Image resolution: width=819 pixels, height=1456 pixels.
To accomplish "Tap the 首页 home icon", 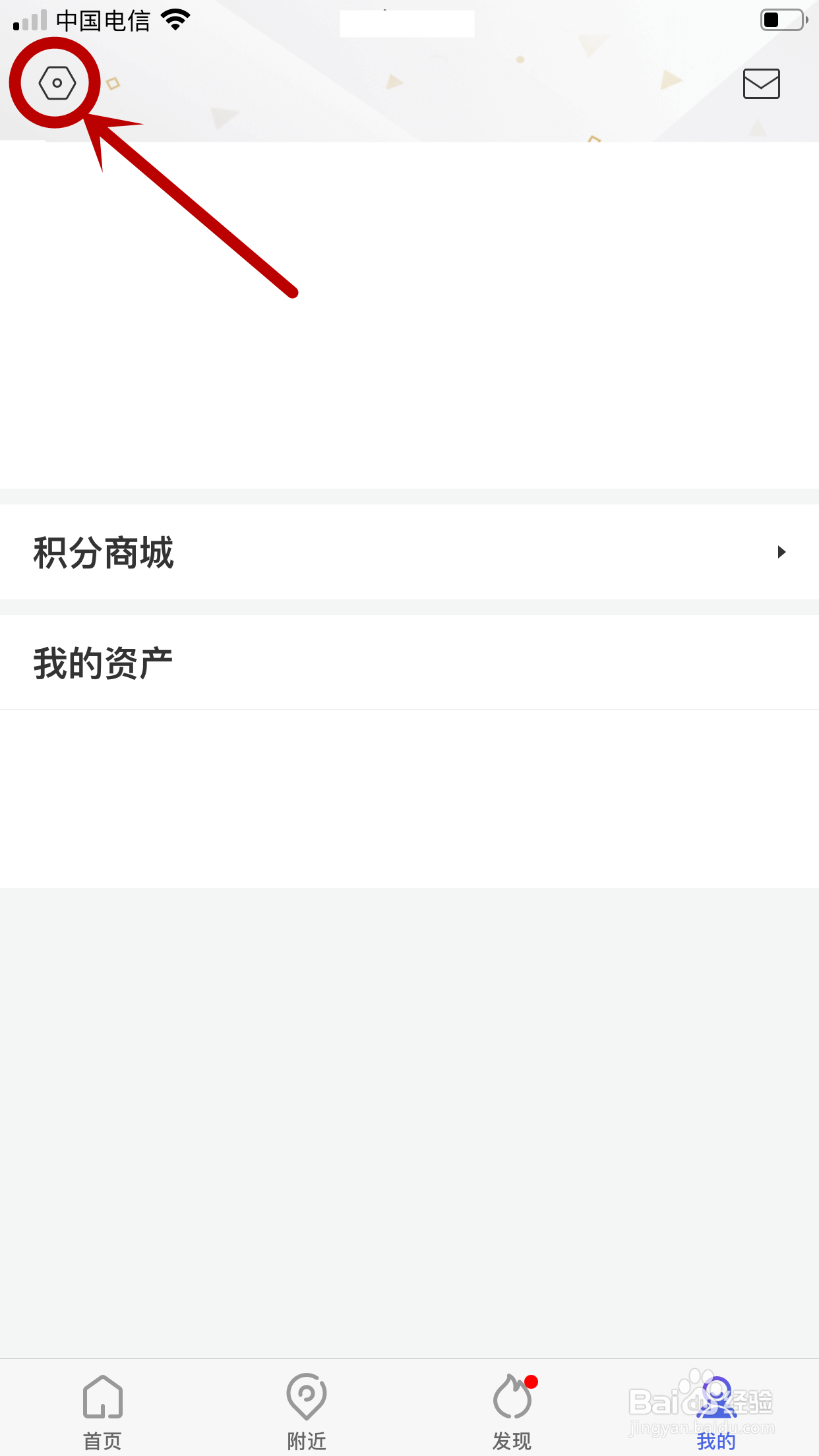I will pyautogui.click(x=102, y=1397).
